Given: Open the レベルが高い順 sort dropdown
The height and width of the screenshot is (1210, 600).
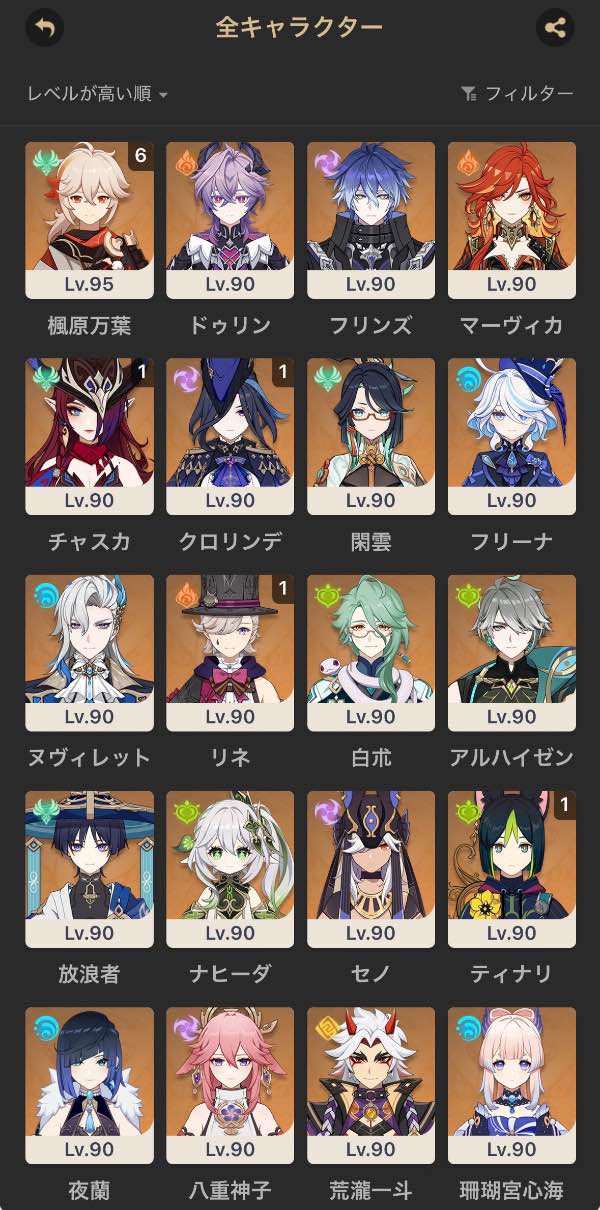Looking at the screenshot, I should pyautogui.click(x=97, y=94).
